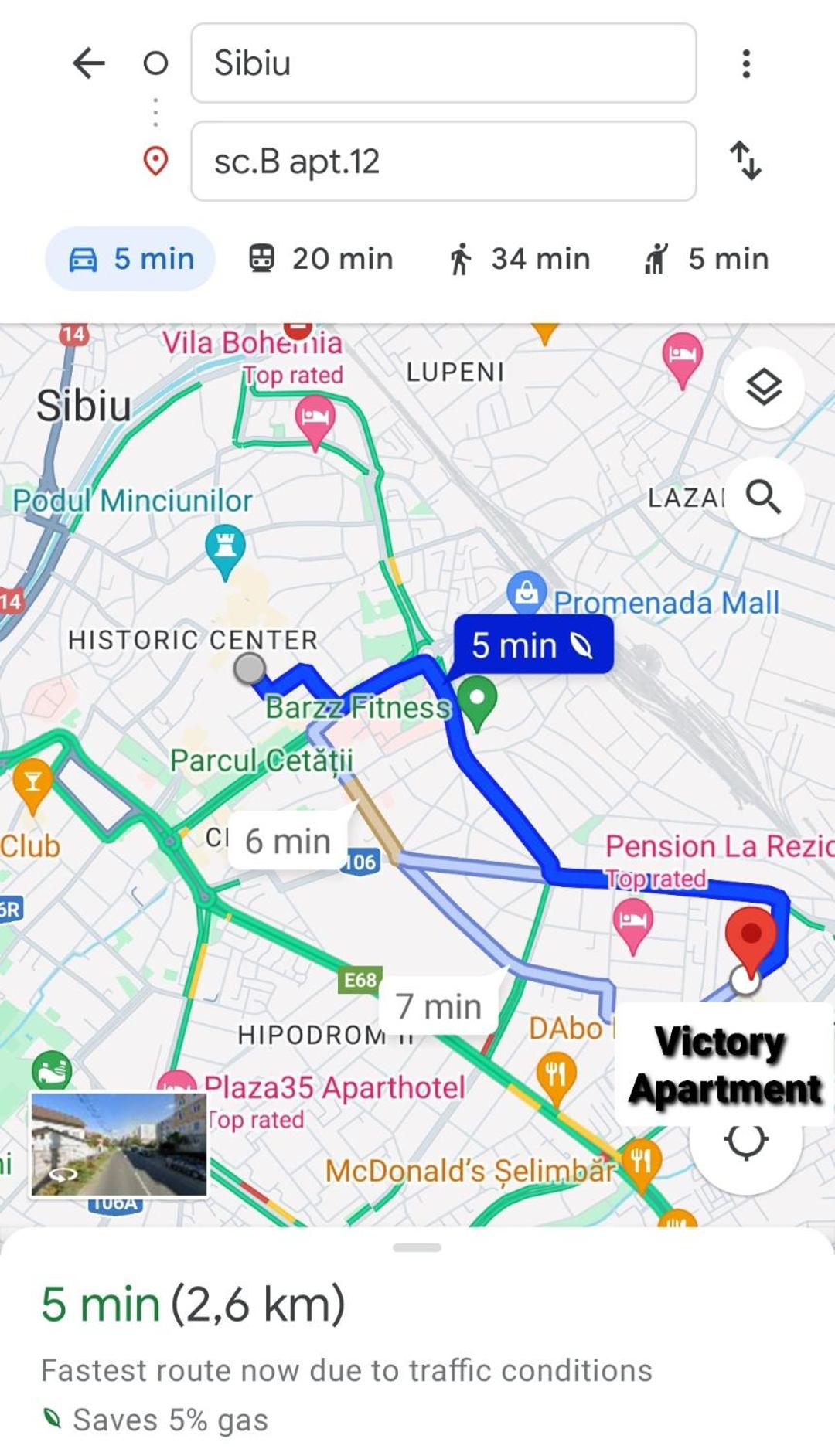Screen dimensions: 835x1456
Task: Expand the route details sheet handle
Action: coord(417,1247)
